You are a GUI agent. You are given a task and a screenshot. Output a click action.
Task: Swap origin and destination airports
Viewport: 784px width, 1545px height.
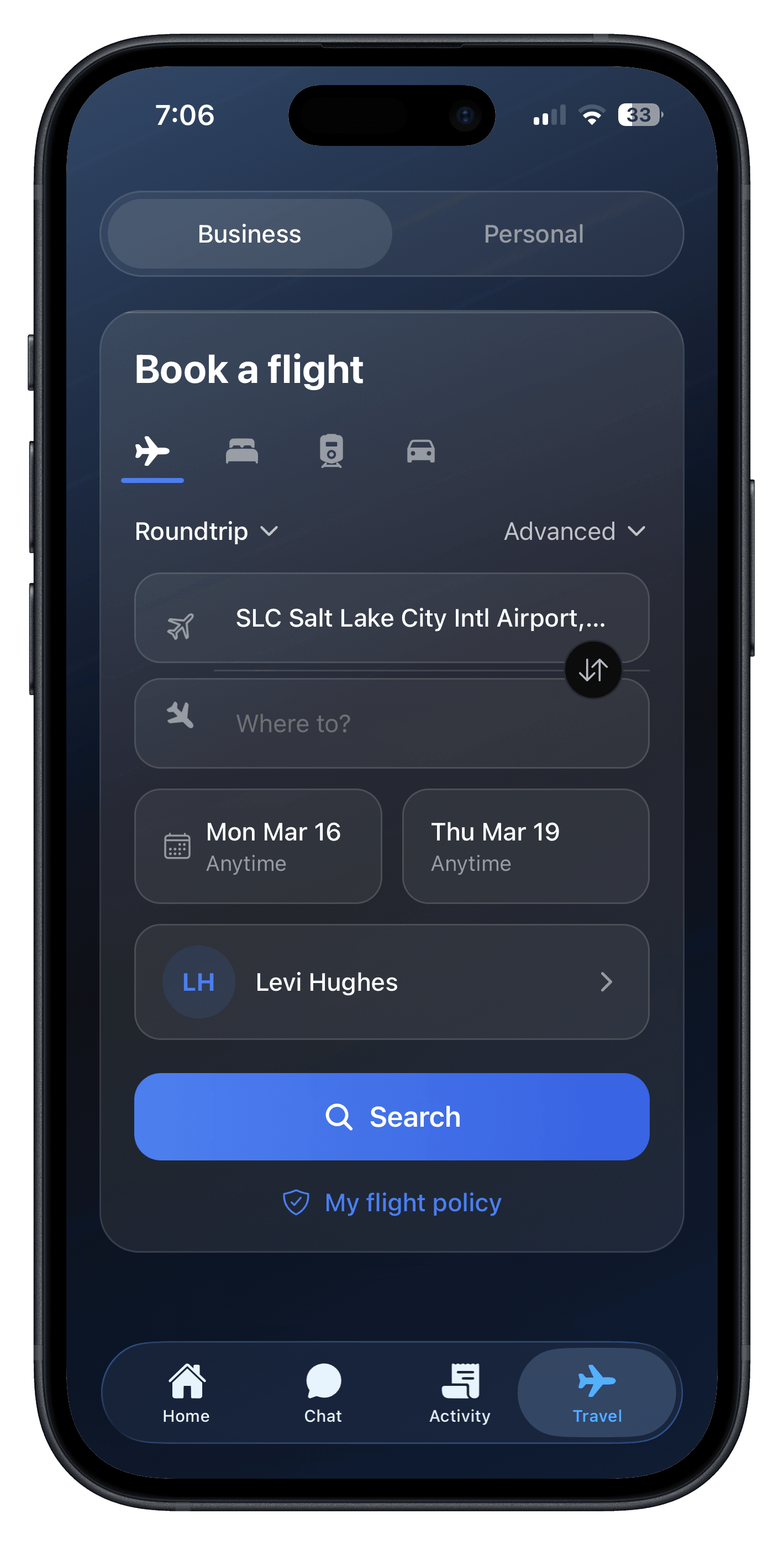point(593,669)
